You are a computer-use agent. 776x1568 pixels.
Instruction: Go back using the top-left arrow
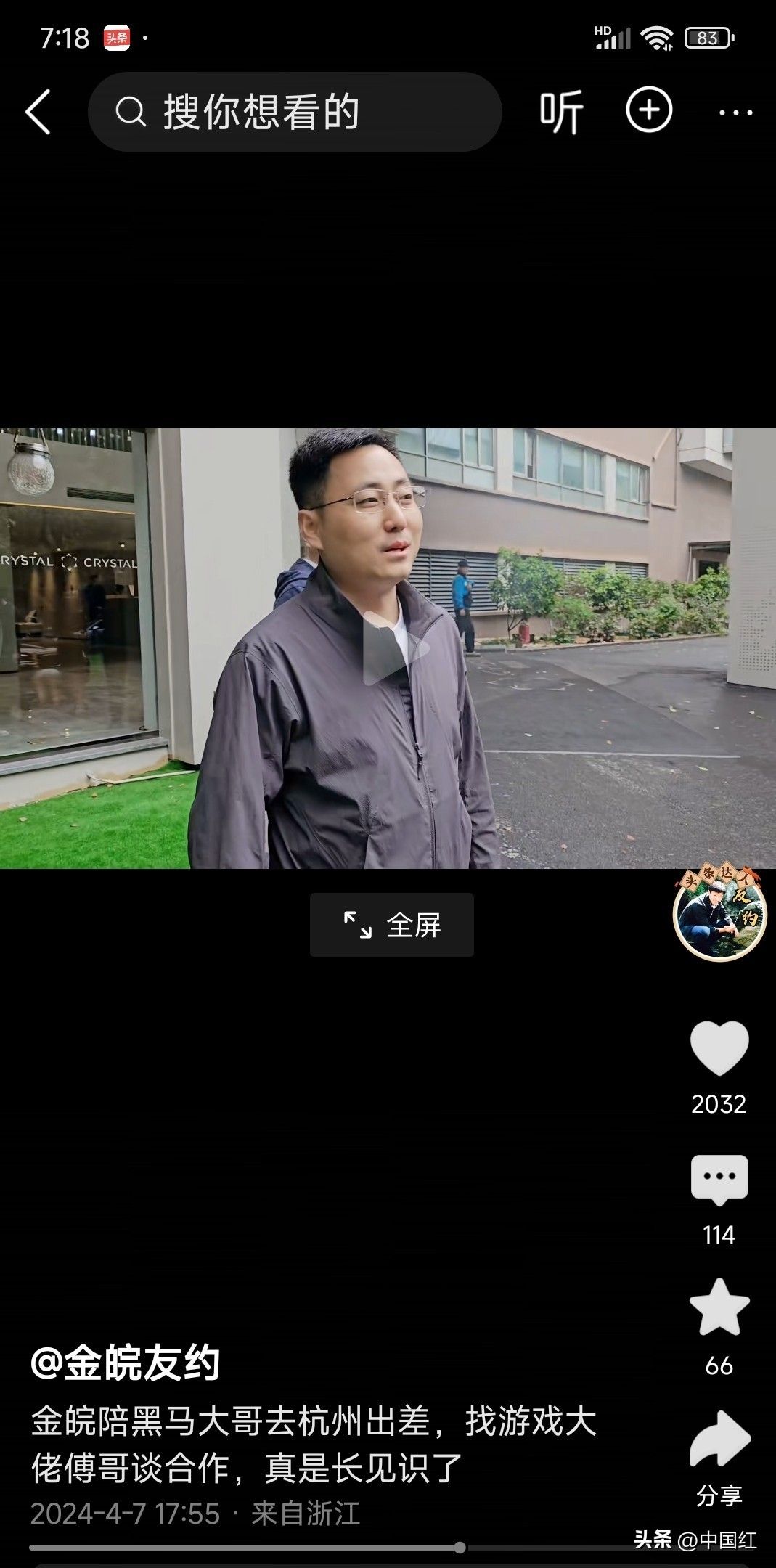38,112
